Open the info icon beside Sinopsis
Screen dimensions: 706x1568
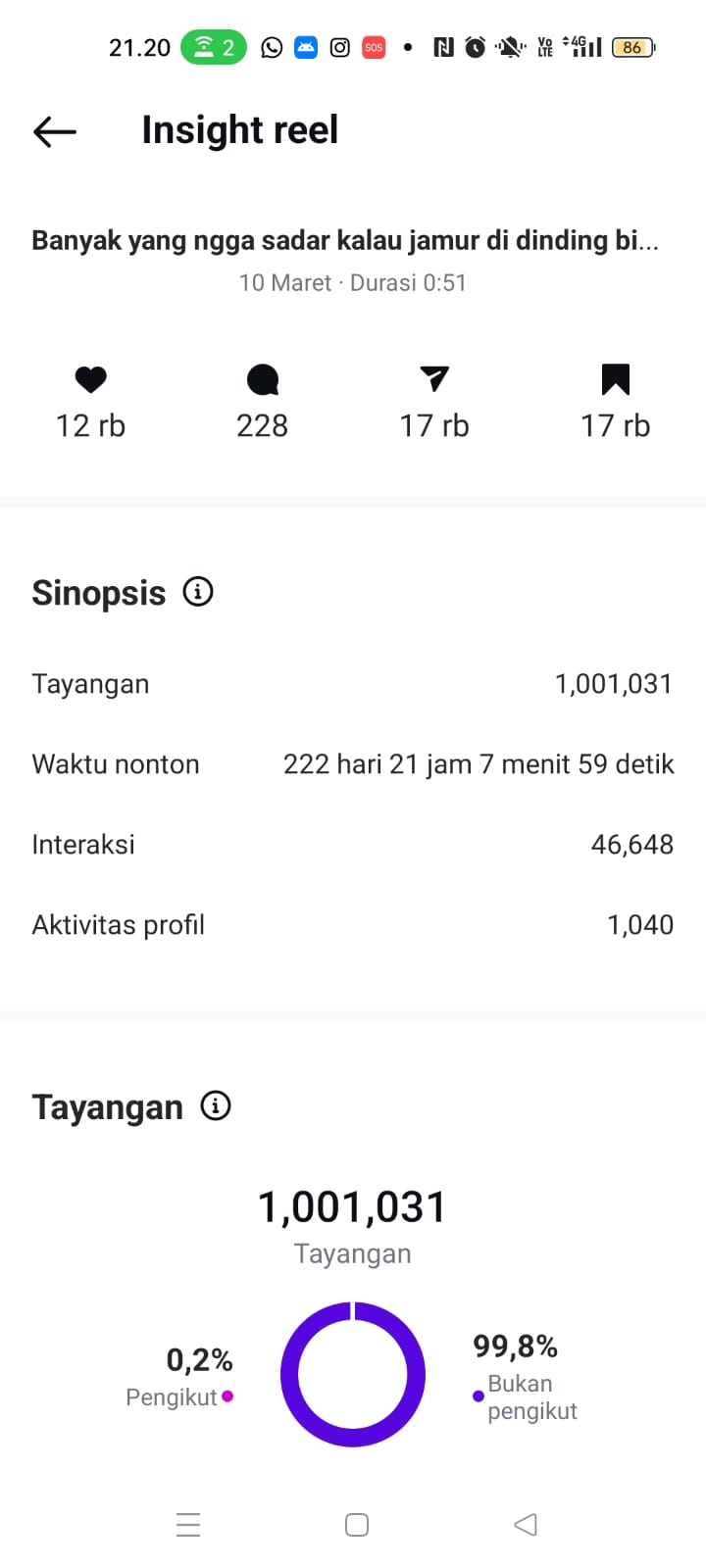[198, 592]
